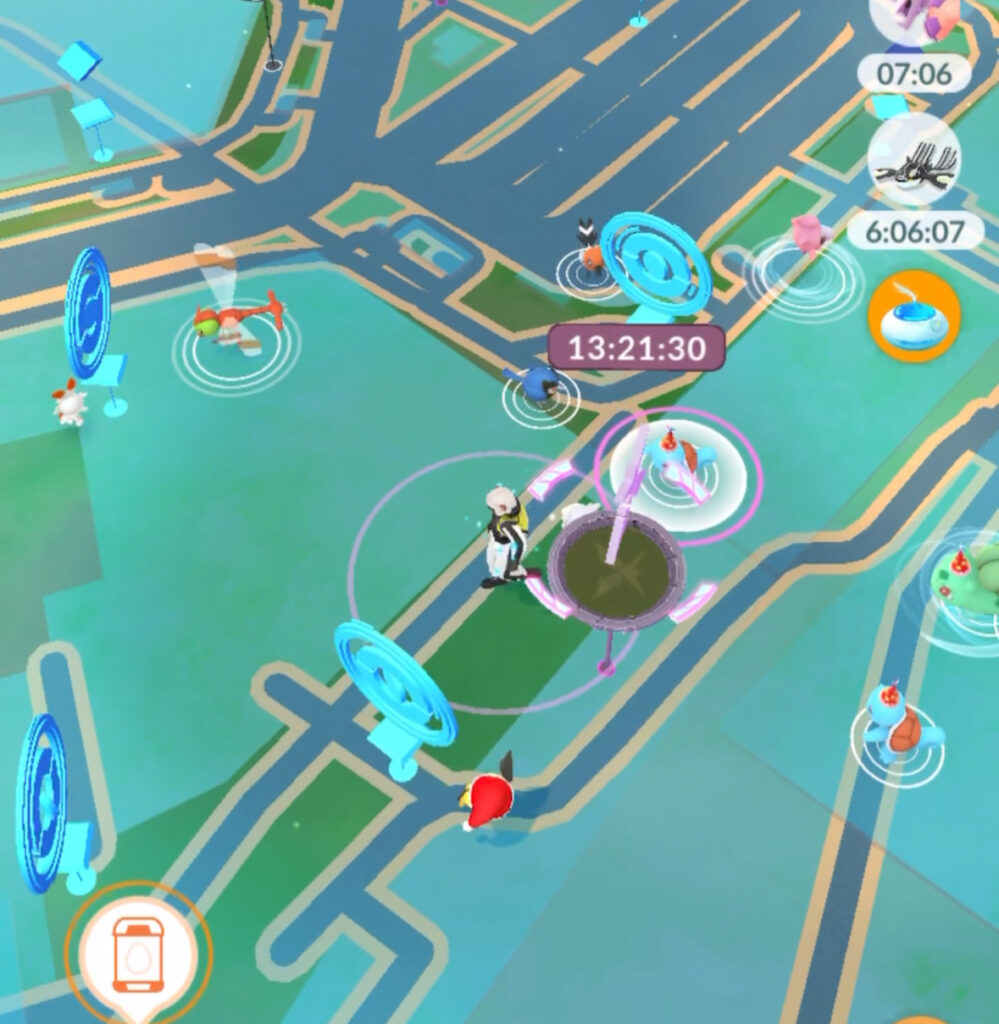Tap the Scorbunny on the map
The height and width of the screenshot is (1024, 999).
pos(70,403)
